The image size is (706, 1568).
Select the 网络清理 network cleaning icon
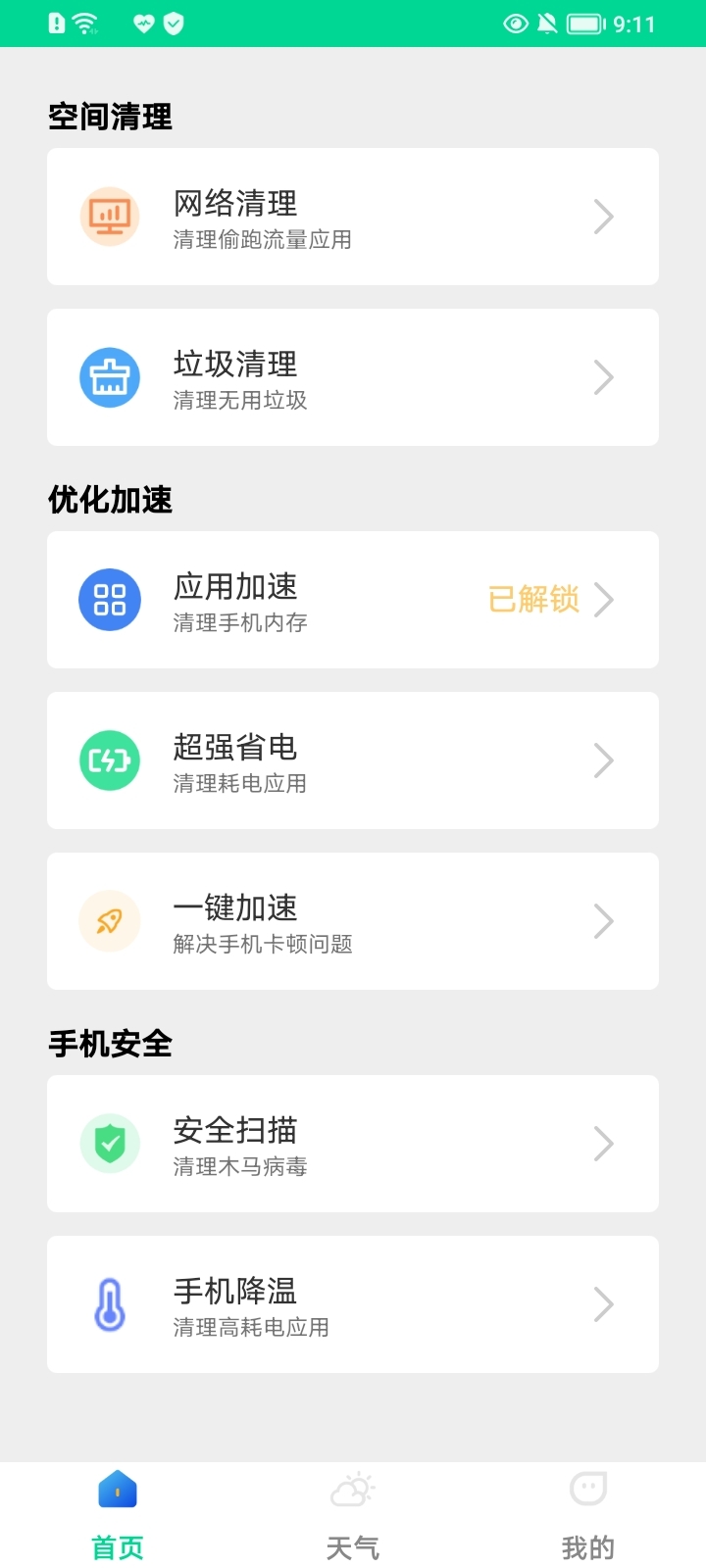click(109, 215)
